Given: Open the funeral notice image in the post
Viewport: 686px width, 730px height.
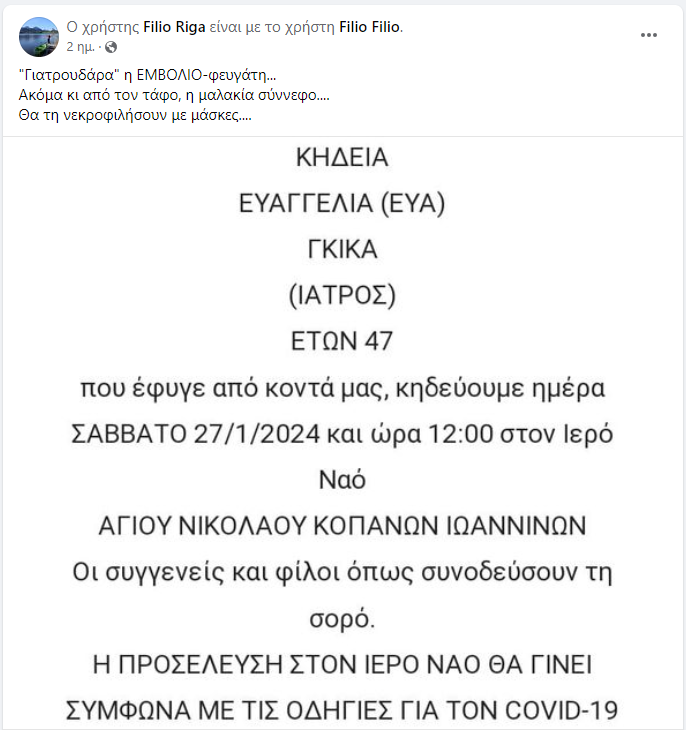Looking at the screenshot, I should pos(343,430).
